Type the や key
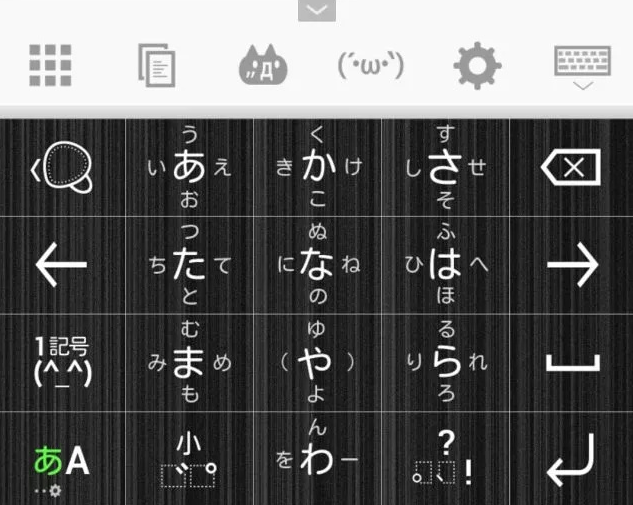 [318, 362]
